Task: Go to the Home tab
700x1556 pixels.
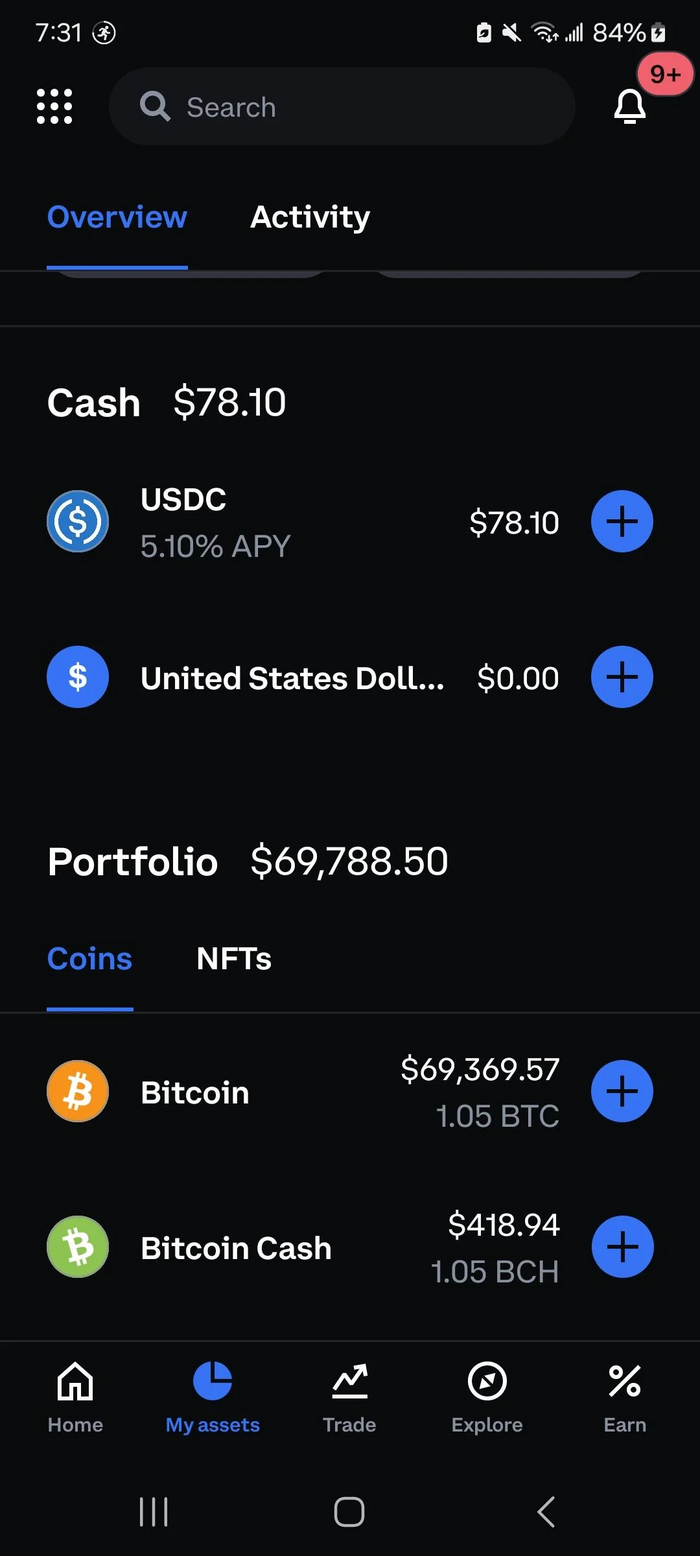Action: coord(75,1398)
